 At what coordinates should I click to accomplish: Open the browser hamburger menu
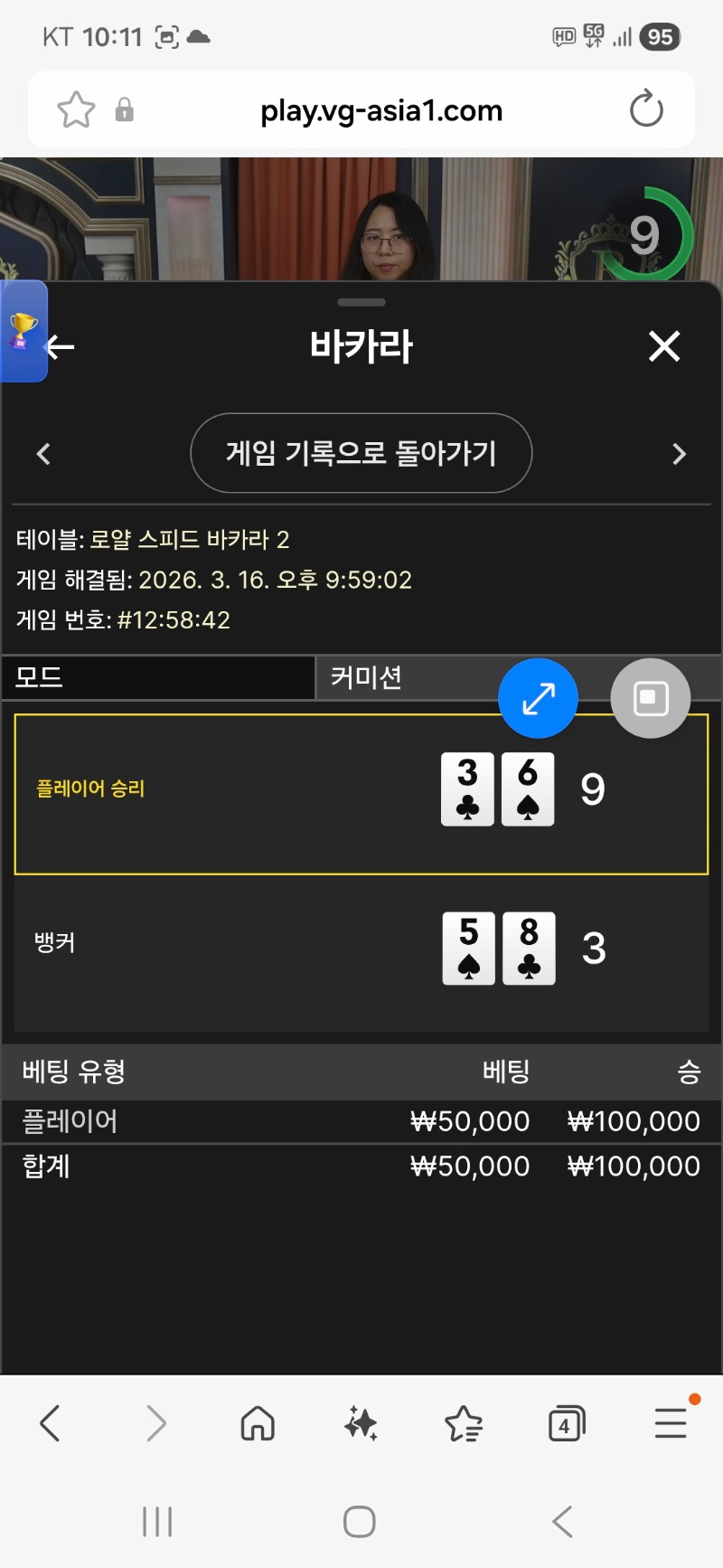point(671,1423)
